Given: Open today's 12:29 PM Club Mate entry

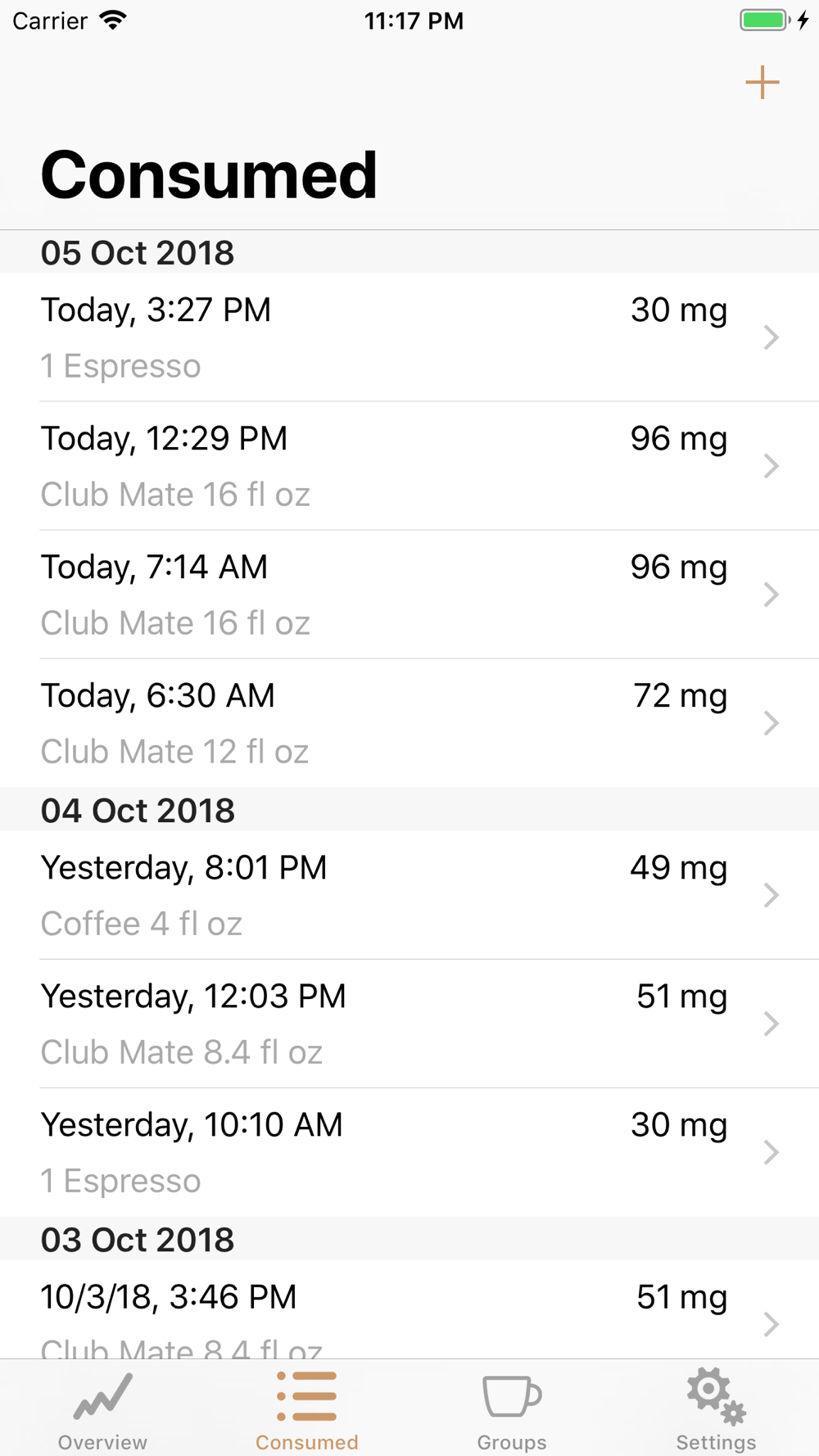Looking at the screenshot, I should click(409, 466).
